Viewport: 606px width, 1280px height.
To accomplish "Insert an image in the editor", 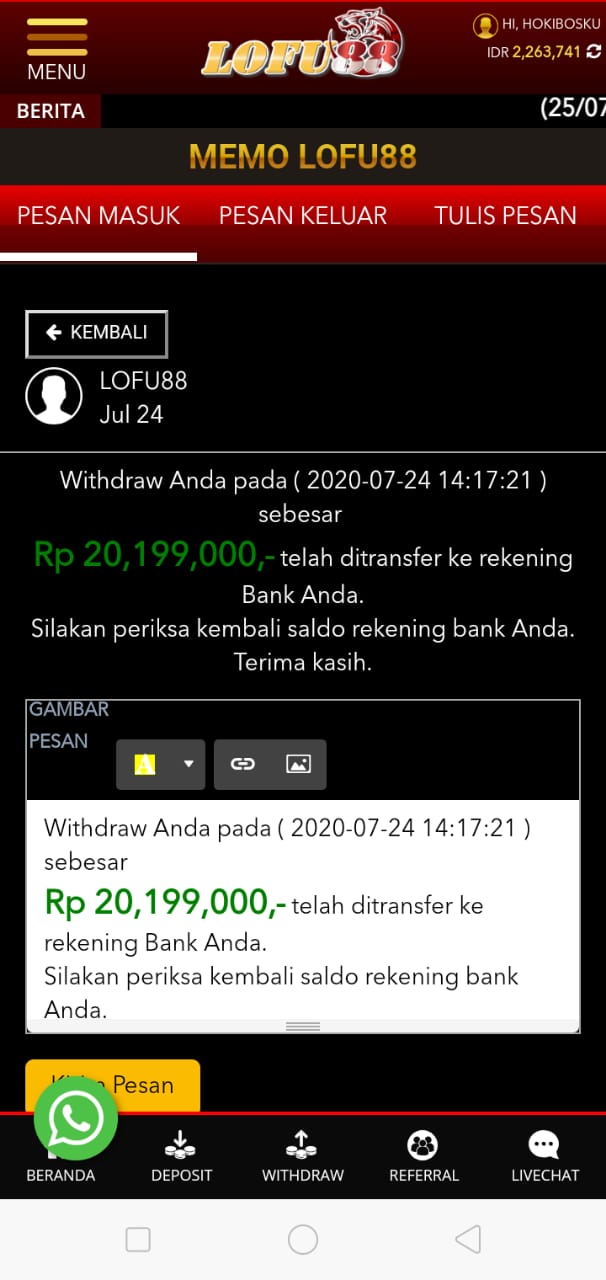I will 298,764.
